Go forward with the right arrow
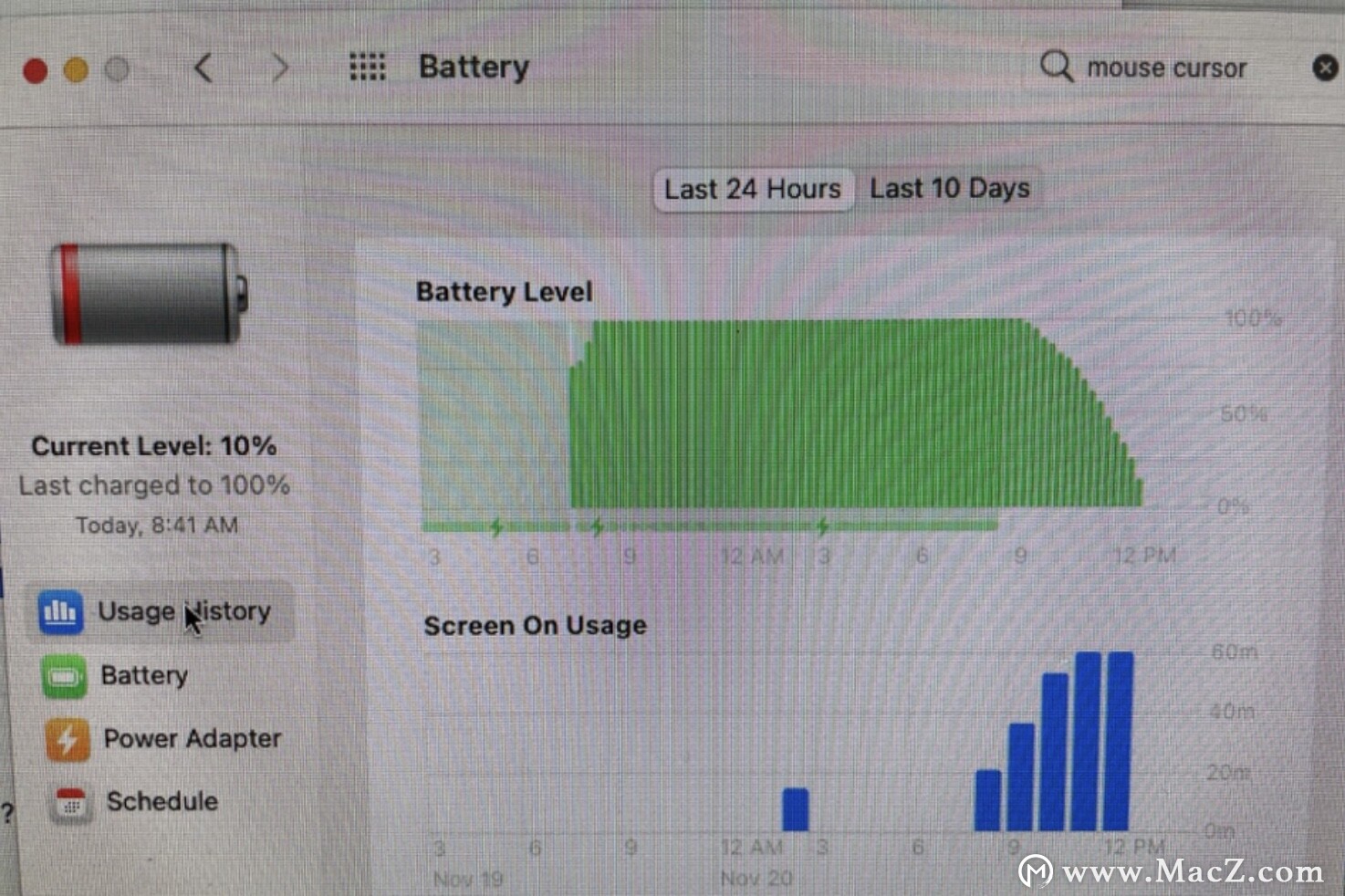 tap(280, 68)
